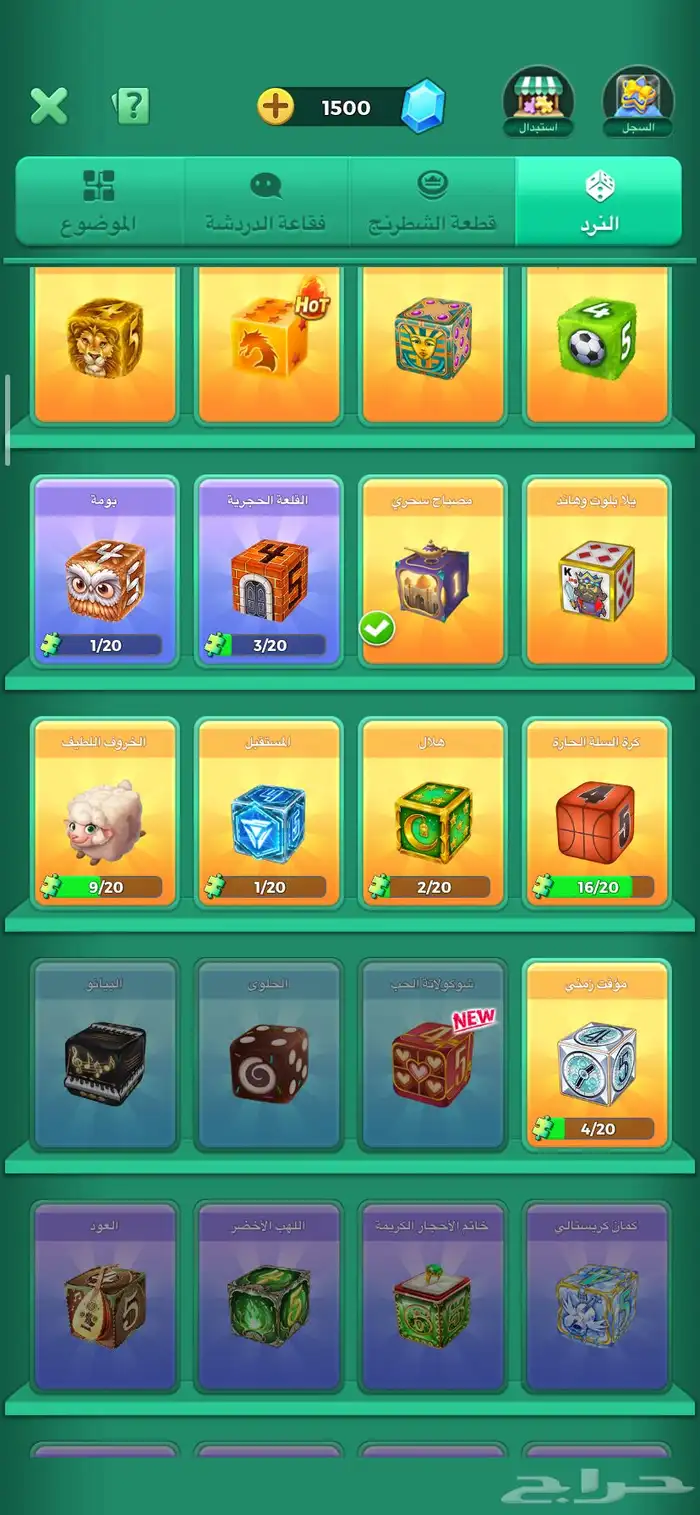Close the dice shop screen

tap(48, 105)
